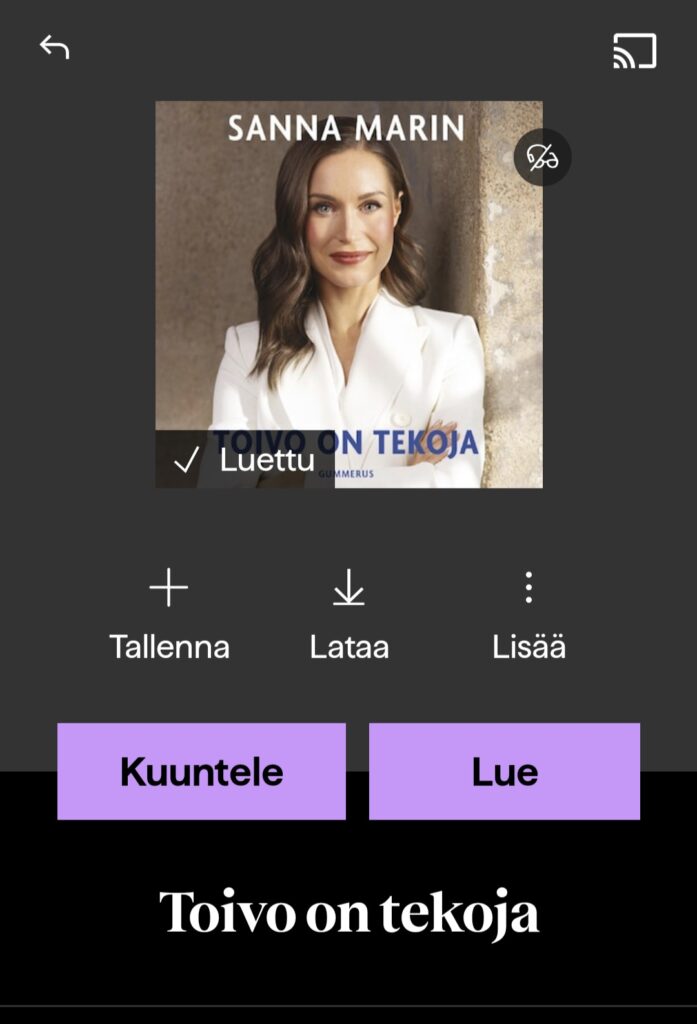Download the book via Lataa

pos(348,613)
